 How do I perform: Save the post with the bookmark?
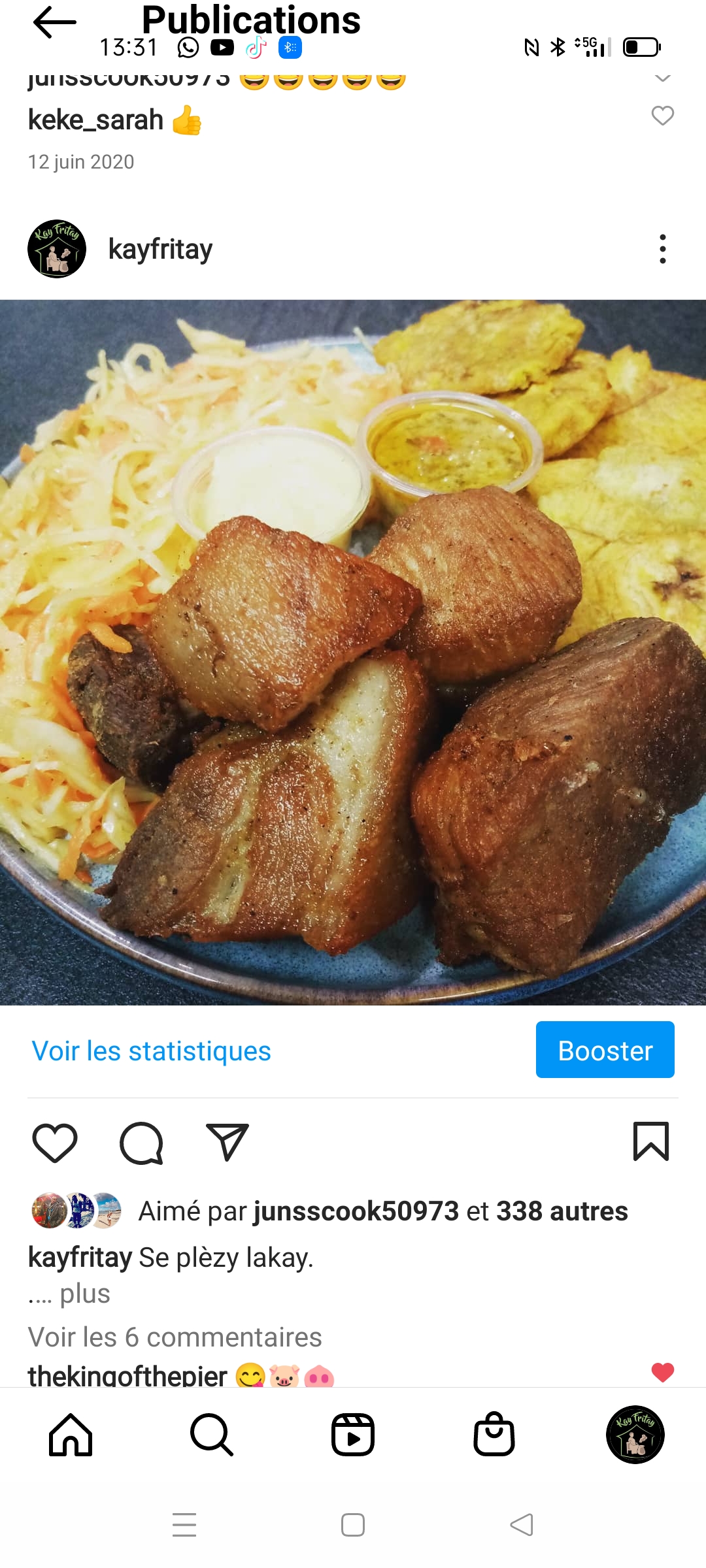click(651, 1141)
